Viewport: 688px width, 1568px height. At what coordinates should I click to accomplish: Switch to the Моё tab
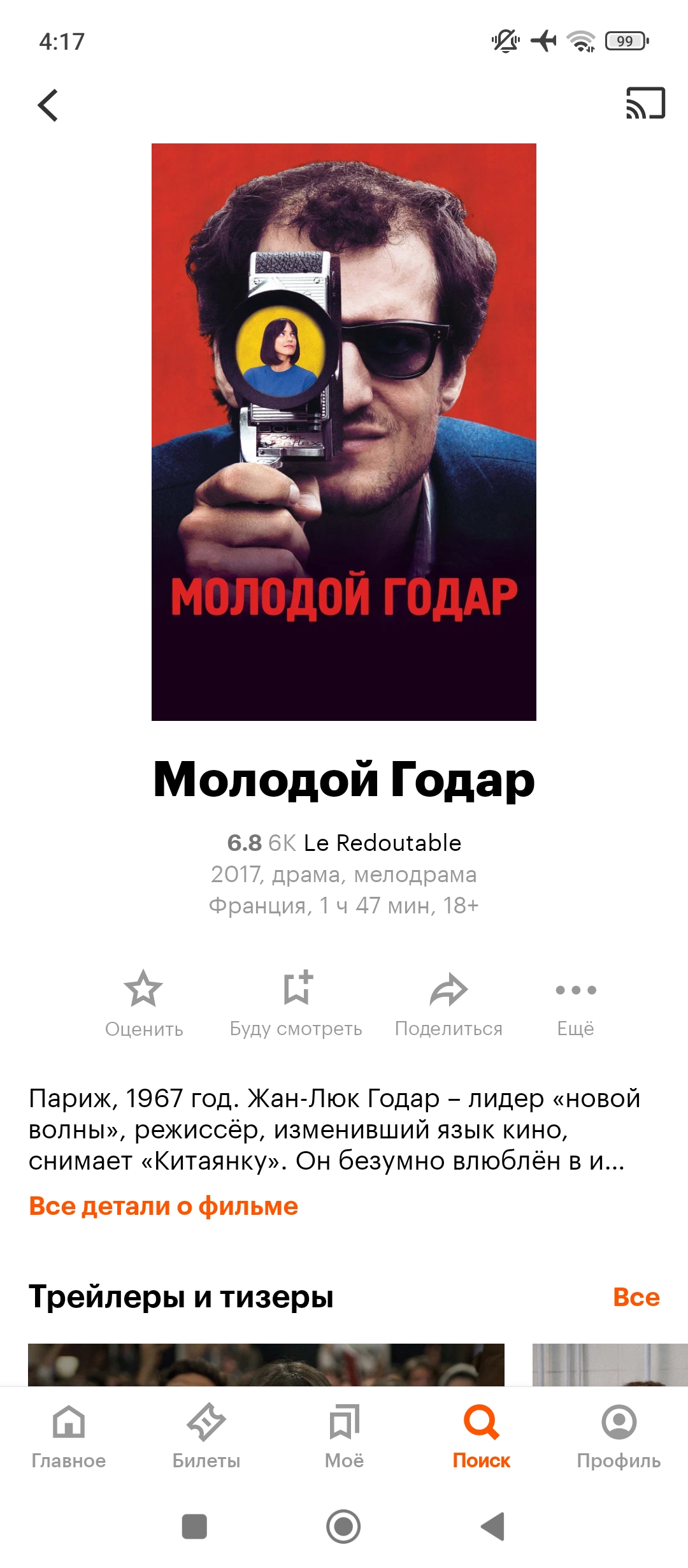(x=344, y=1435)
